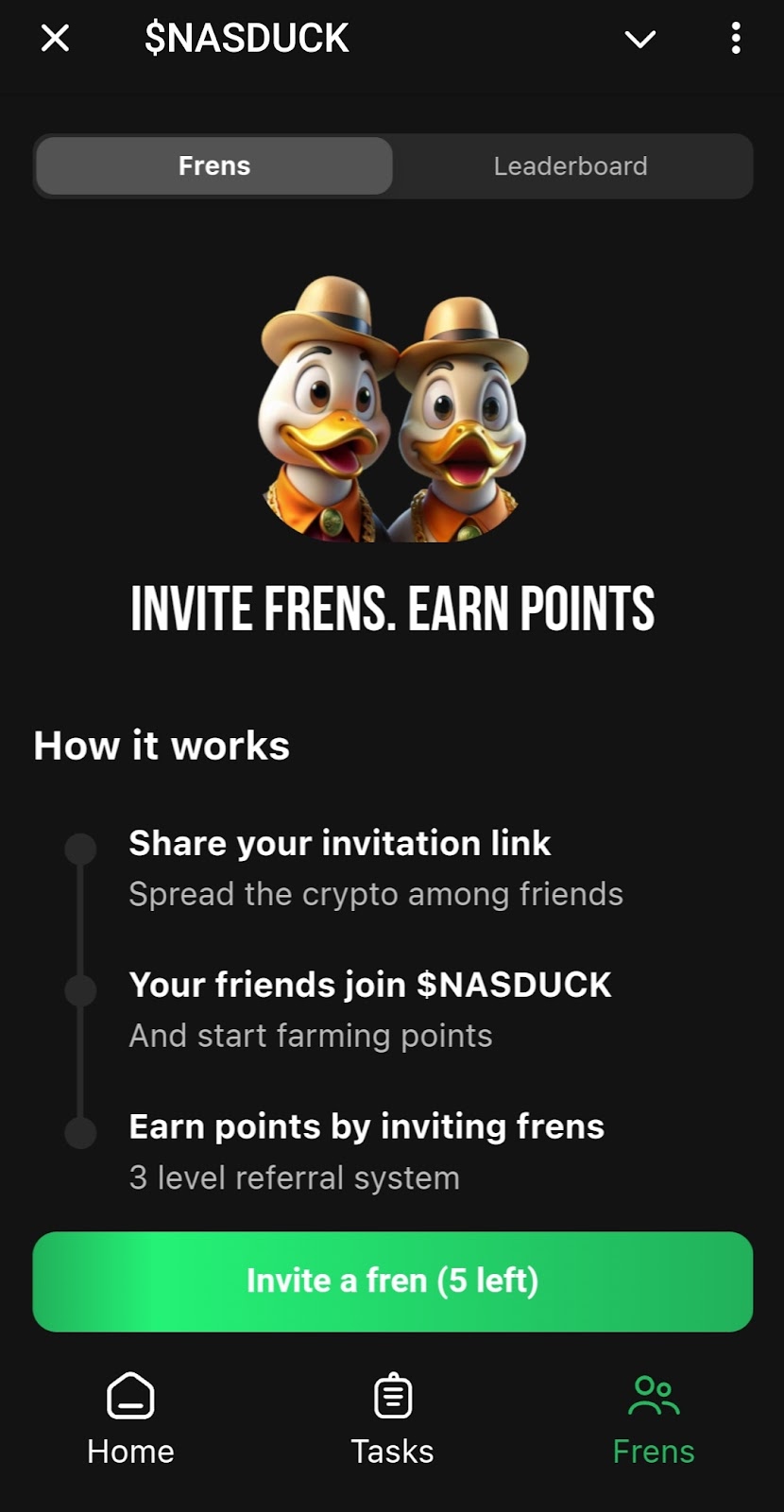The height and width of the screenshot is (1512, 784).
Task: Collapse the app with the chevron icon
Action: (639, 39)
